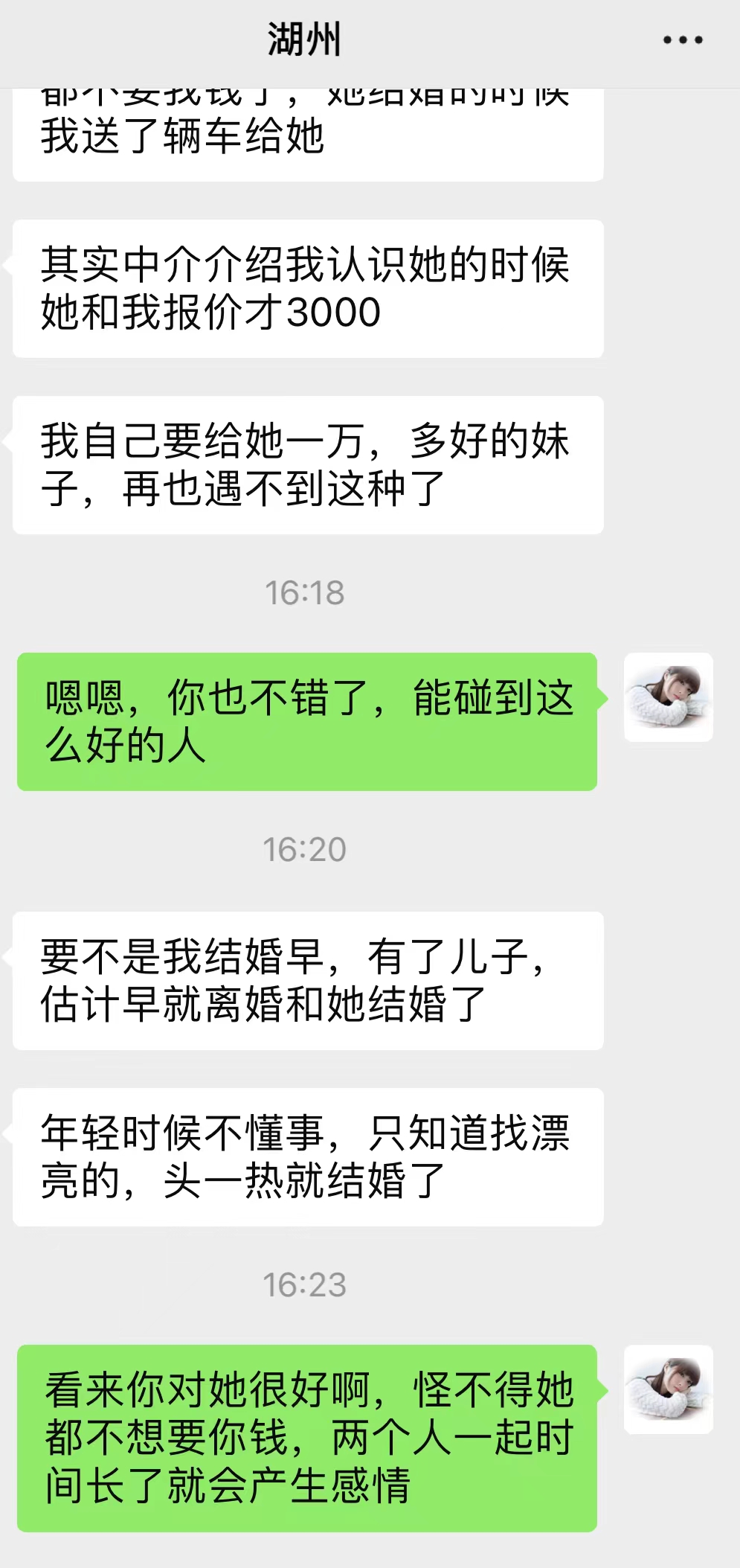
Task: Open the avatar beside the "嗯嗯，你也不错了" message
Action: [668, 697]
